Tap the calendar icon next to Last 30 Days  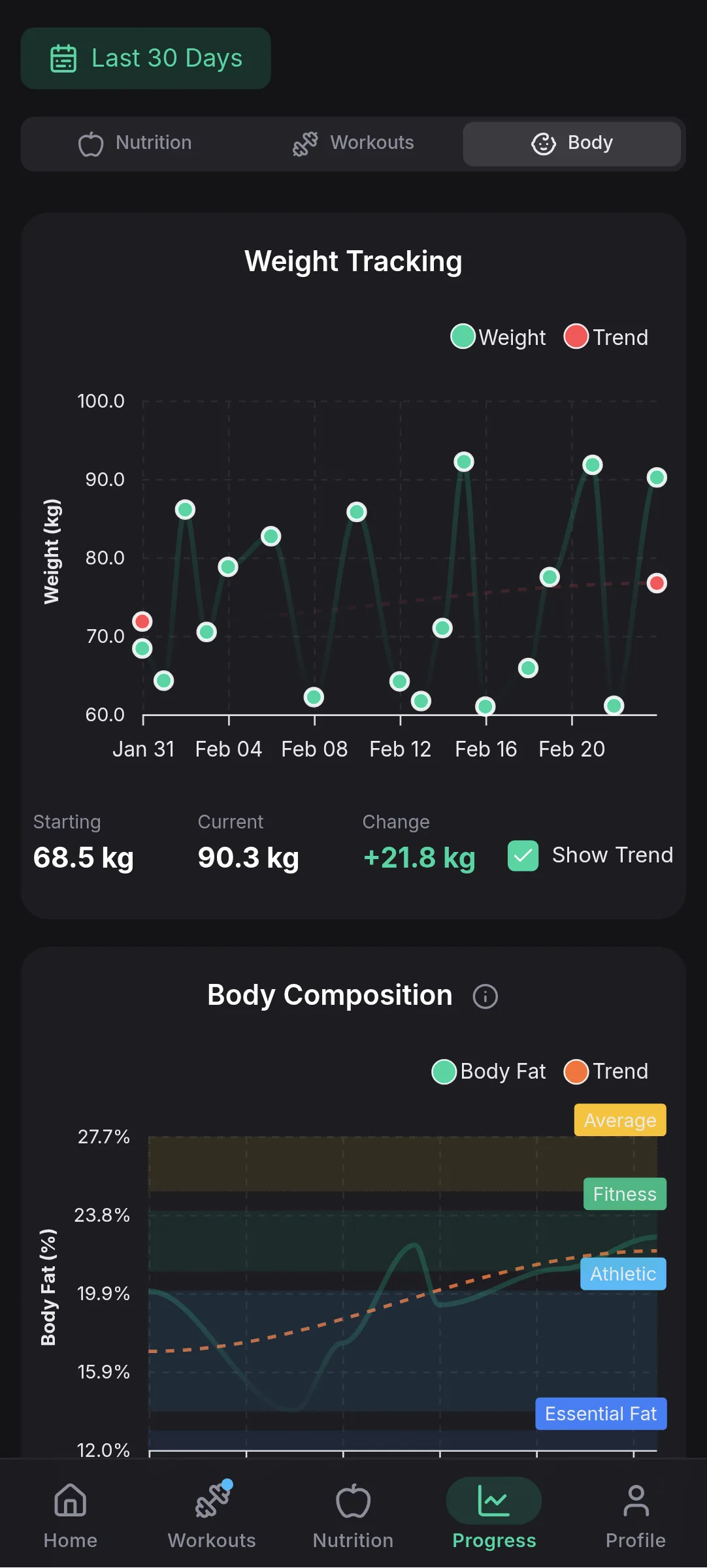click(62, 57)
